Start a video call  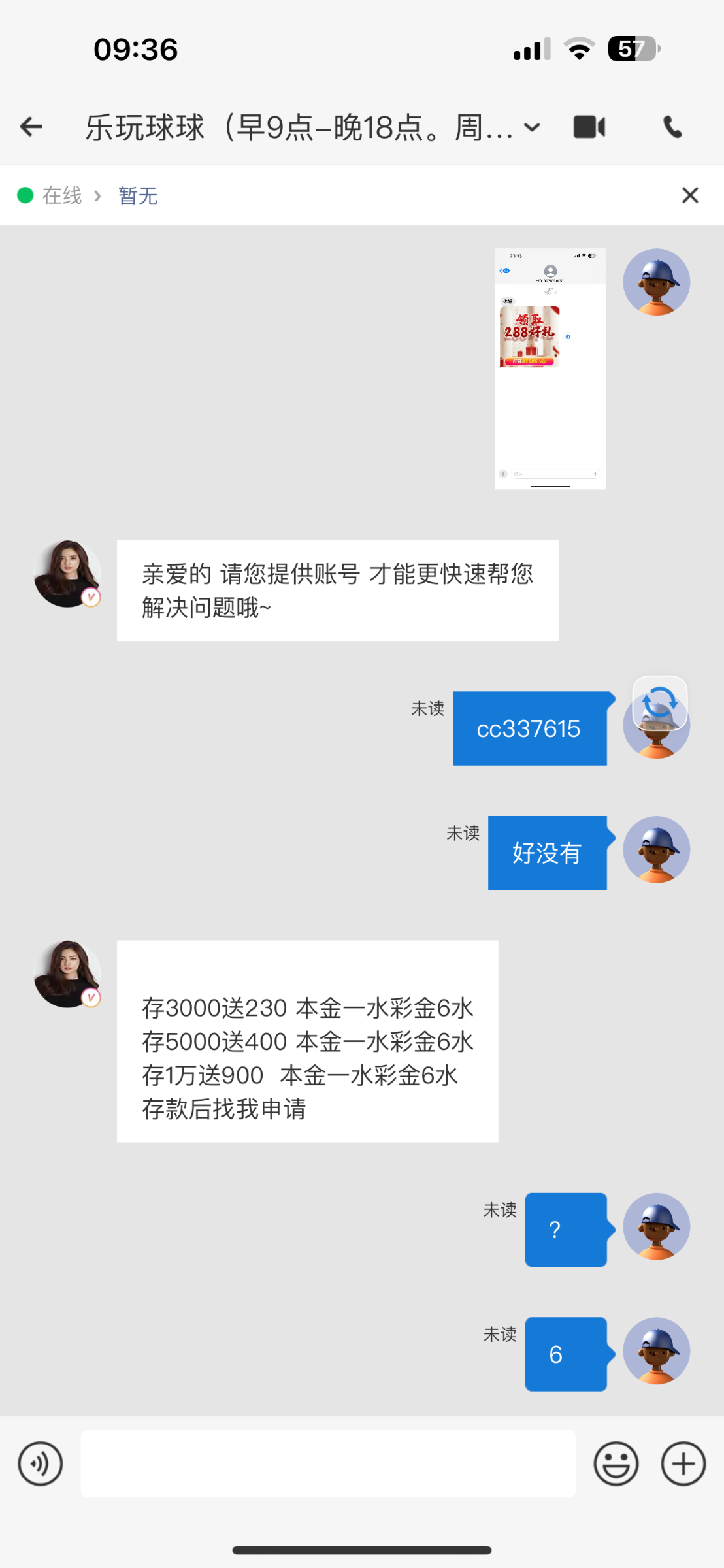click(x=589, y=127)
